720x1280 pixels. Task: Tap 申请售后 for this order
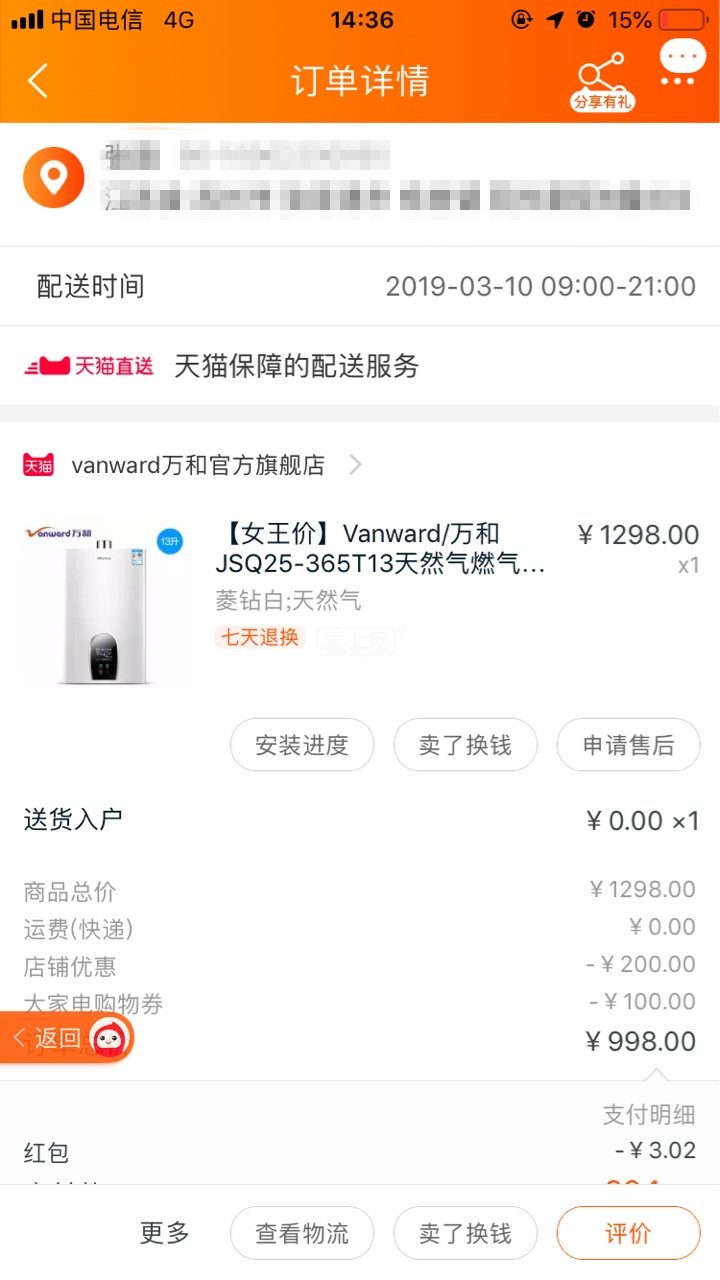click(628, 745)
